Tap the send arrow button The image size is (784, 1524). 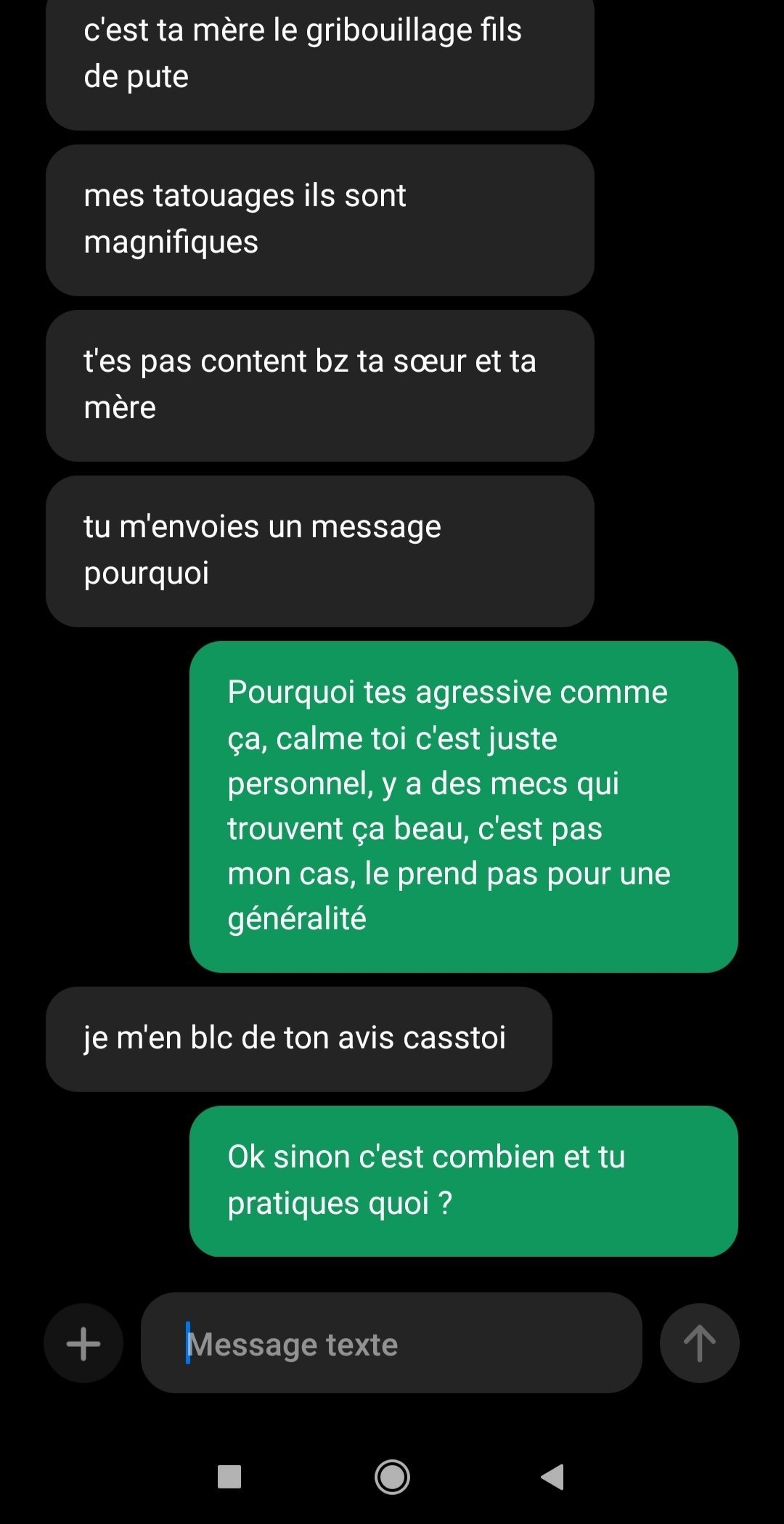(699, 1343)
